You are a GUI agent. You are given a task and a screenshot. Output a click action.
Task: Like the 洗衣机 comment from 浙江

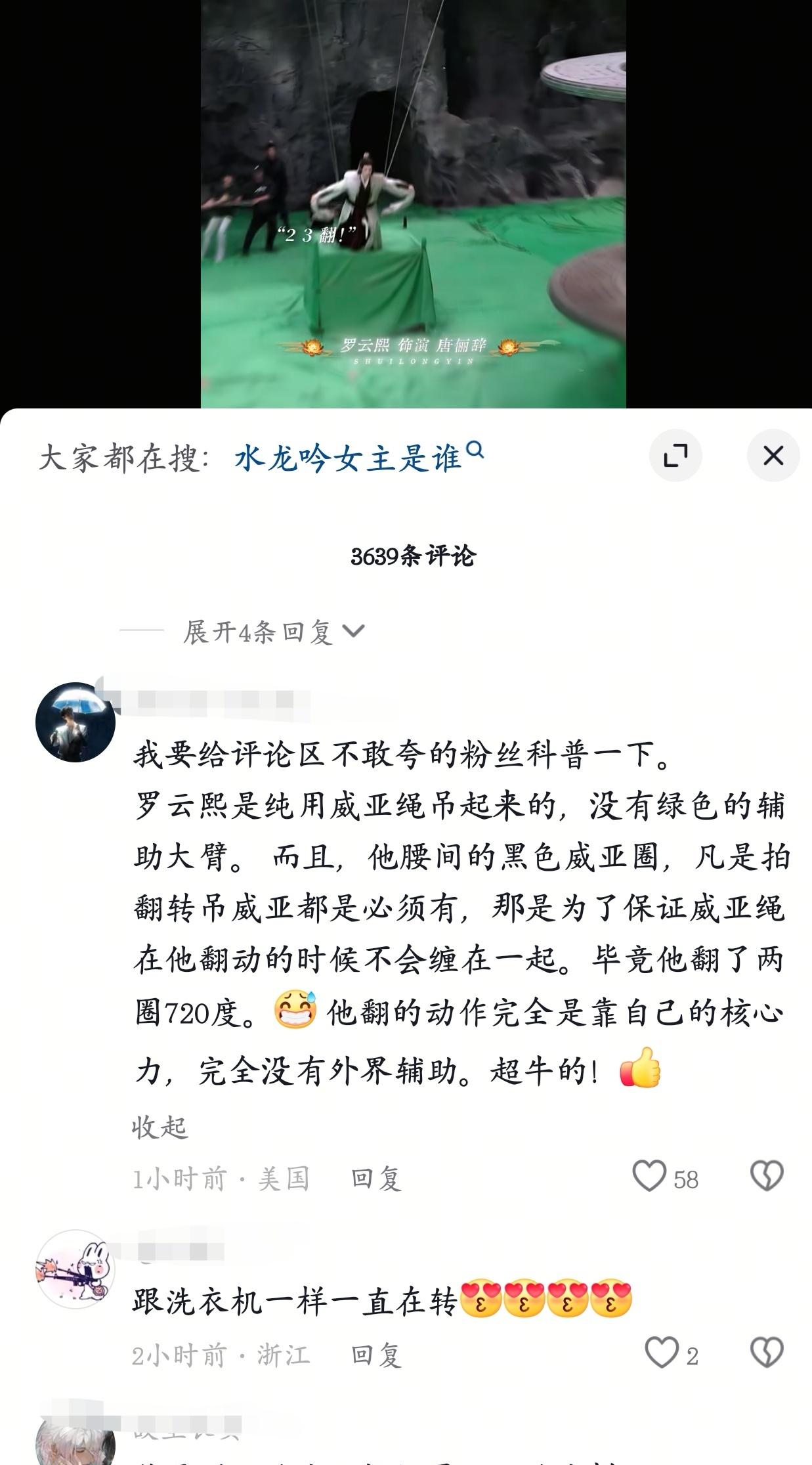(x=661, y=1354)
